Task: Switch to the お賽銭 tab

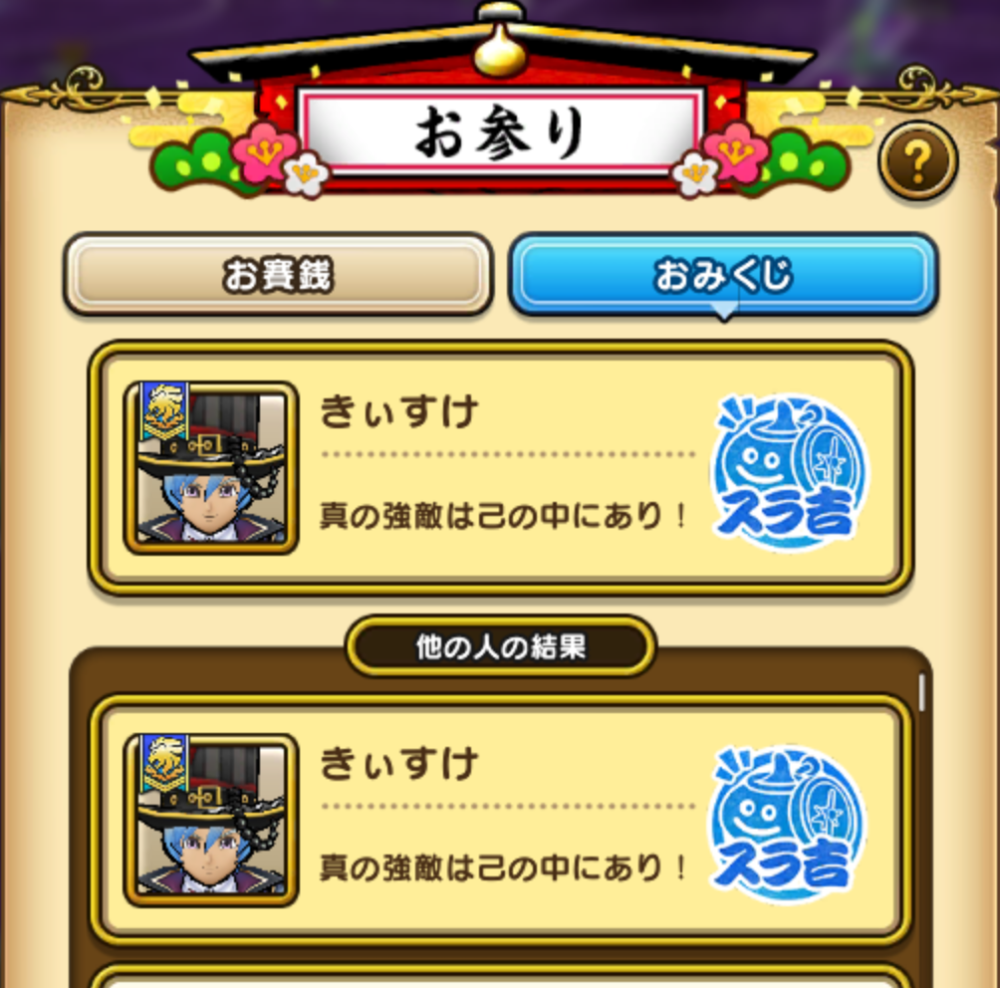Action: click(278, 275)
